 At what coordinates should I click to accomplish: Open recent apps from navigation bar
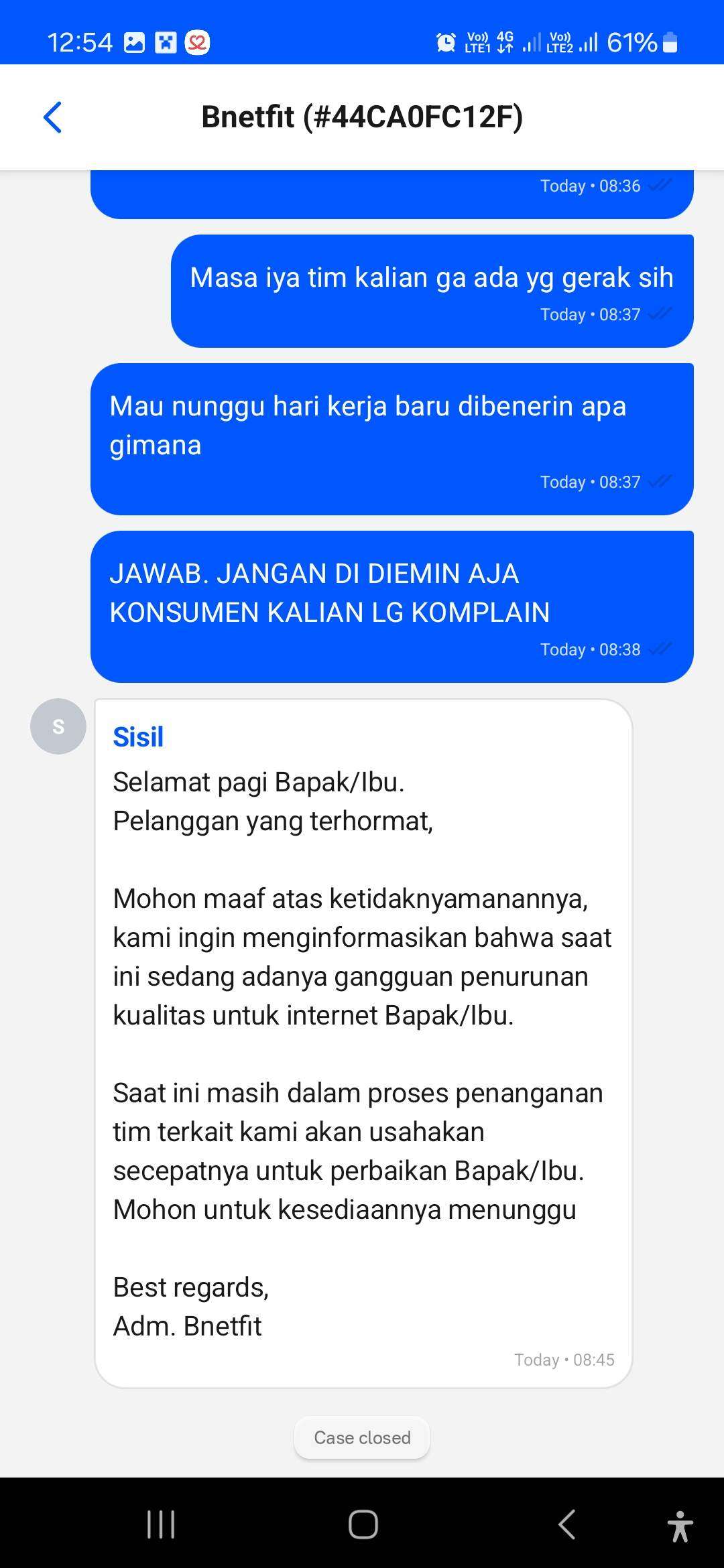pos(161,1524)
